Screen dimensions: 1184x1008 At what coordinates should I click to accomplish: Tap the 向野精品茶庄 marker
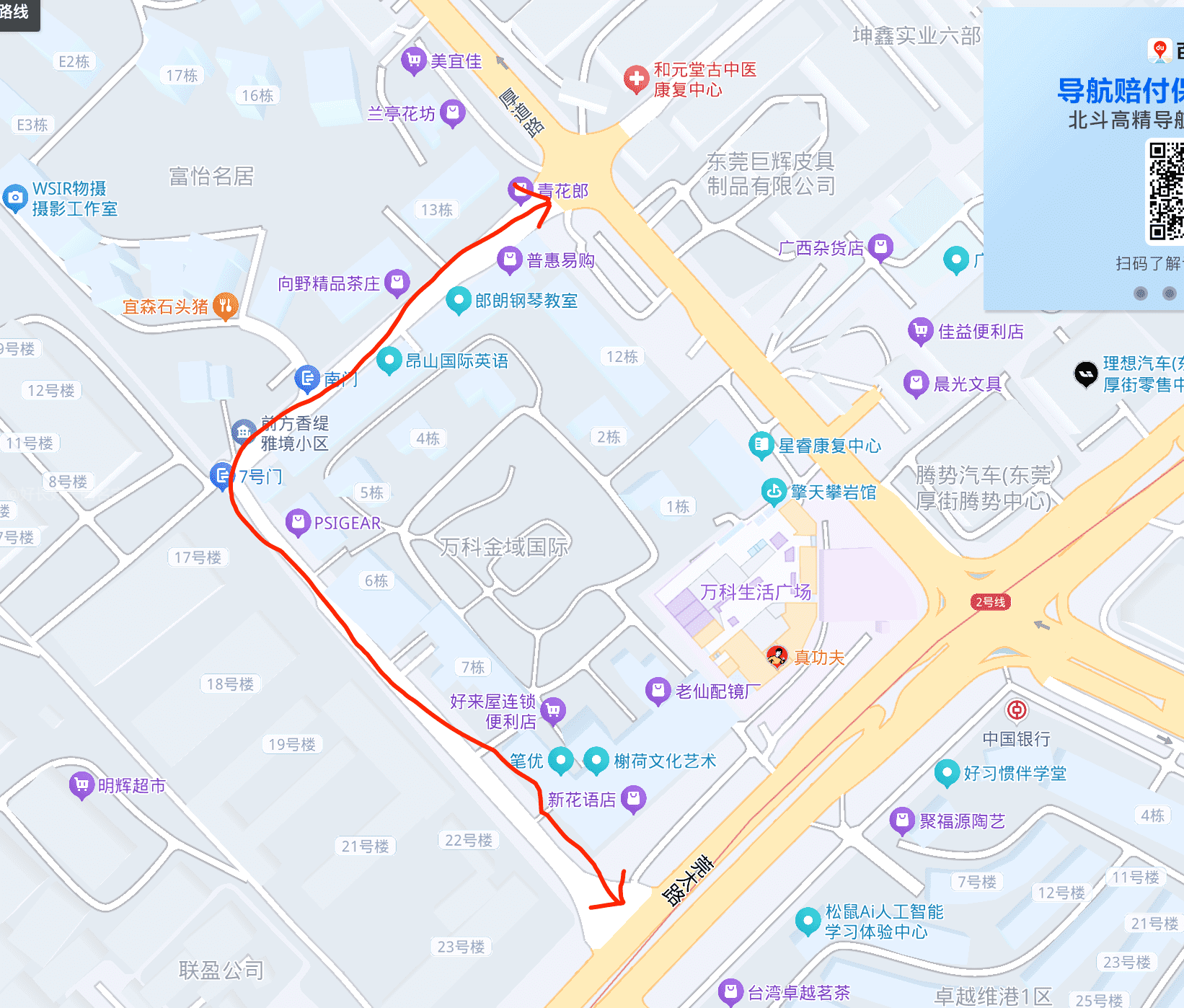(x=397, y=283)
